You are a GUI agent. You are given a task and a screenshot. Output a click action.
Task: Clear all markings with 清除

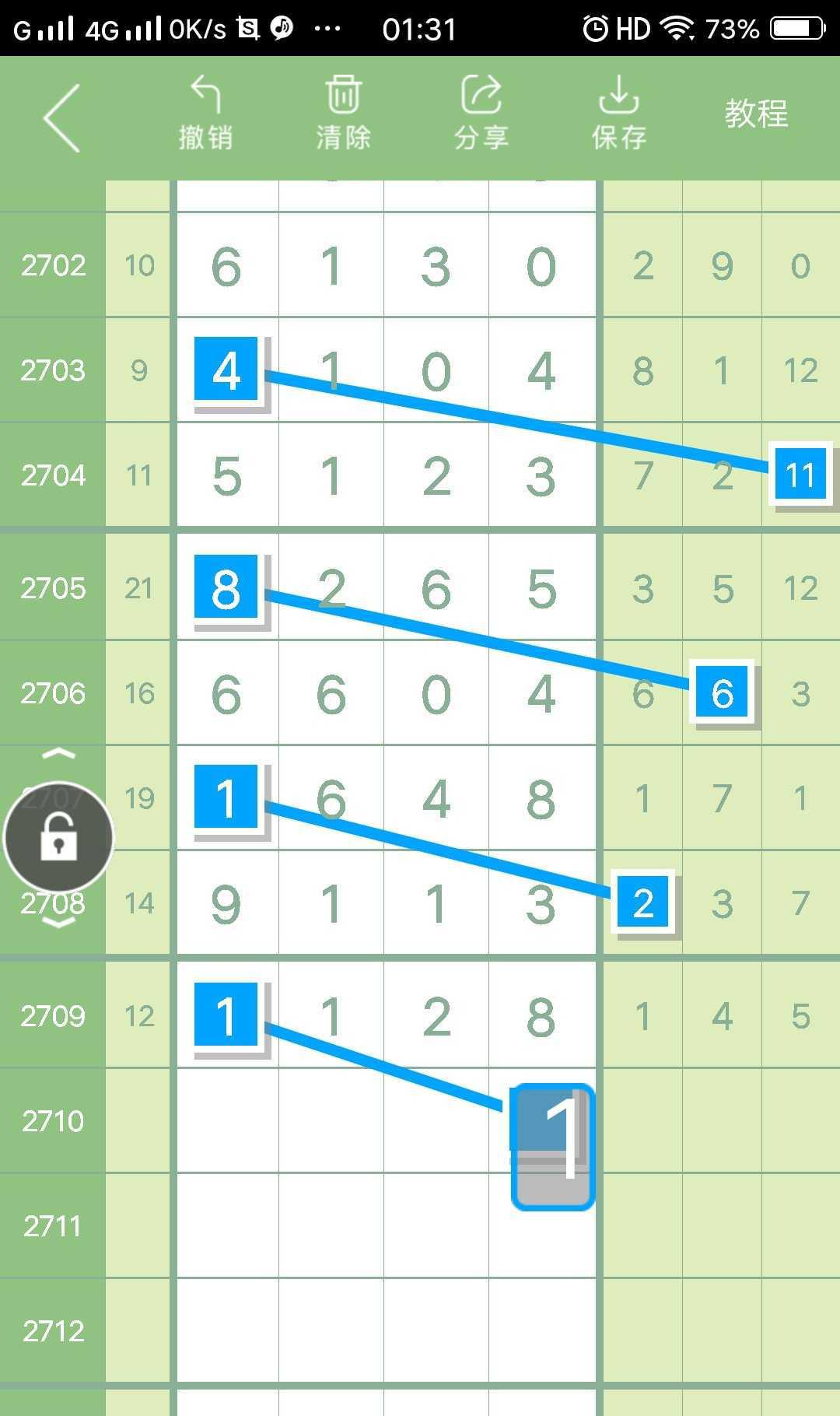[343, 114]
